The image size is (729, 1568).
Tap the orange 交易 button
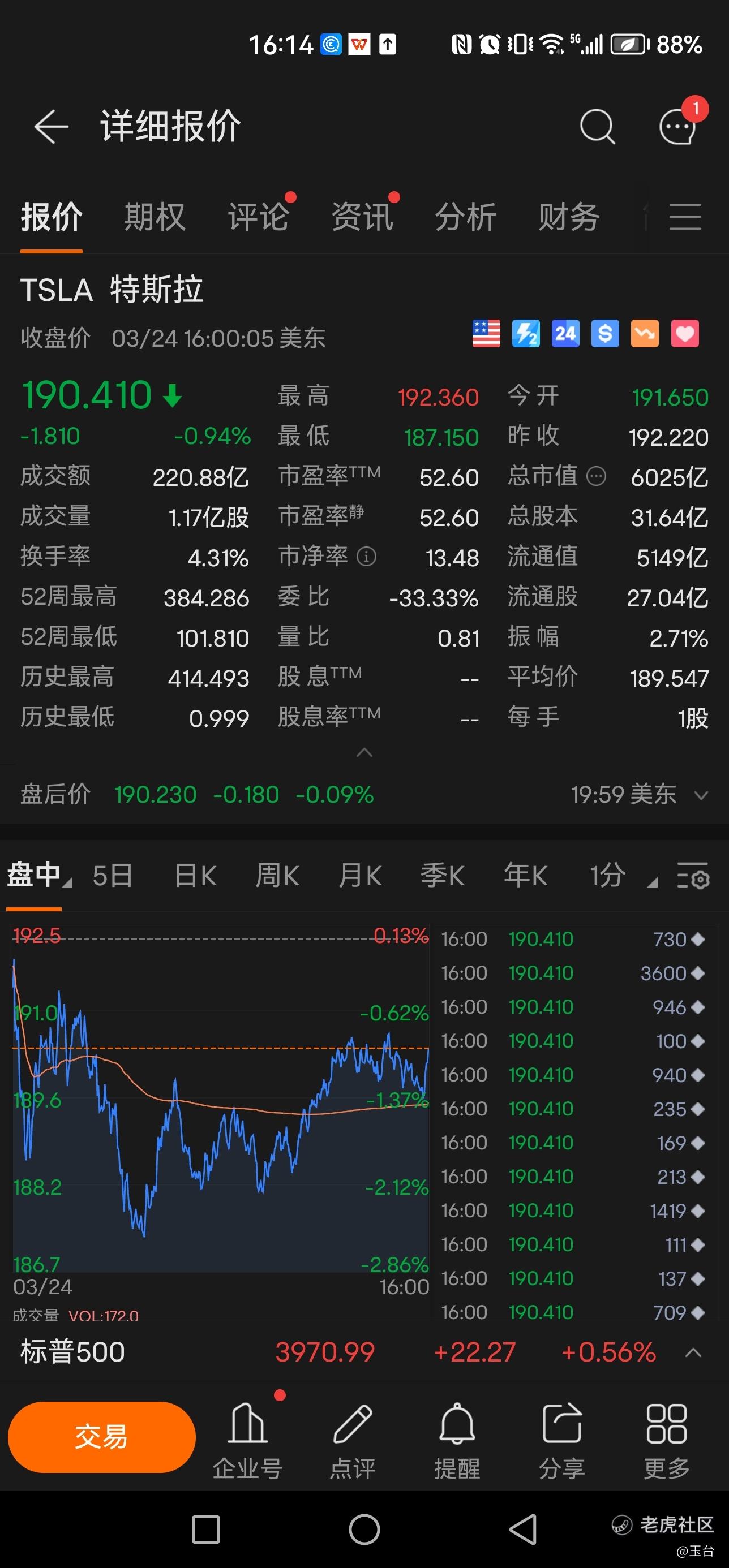pos(102,1437)
